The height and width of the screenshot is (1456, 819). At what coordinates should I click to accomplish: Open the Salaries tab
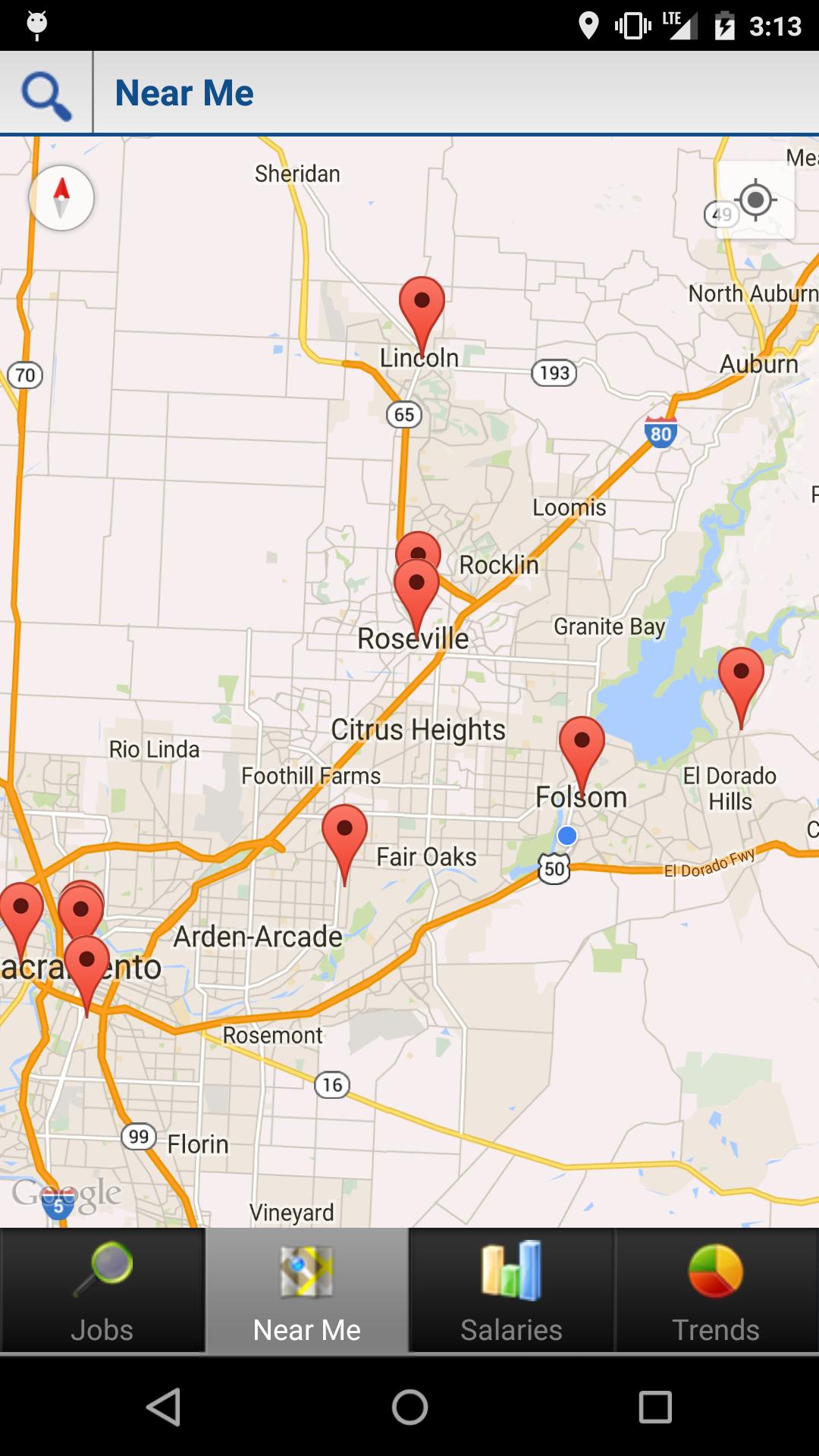click(x=512, y=1291)
